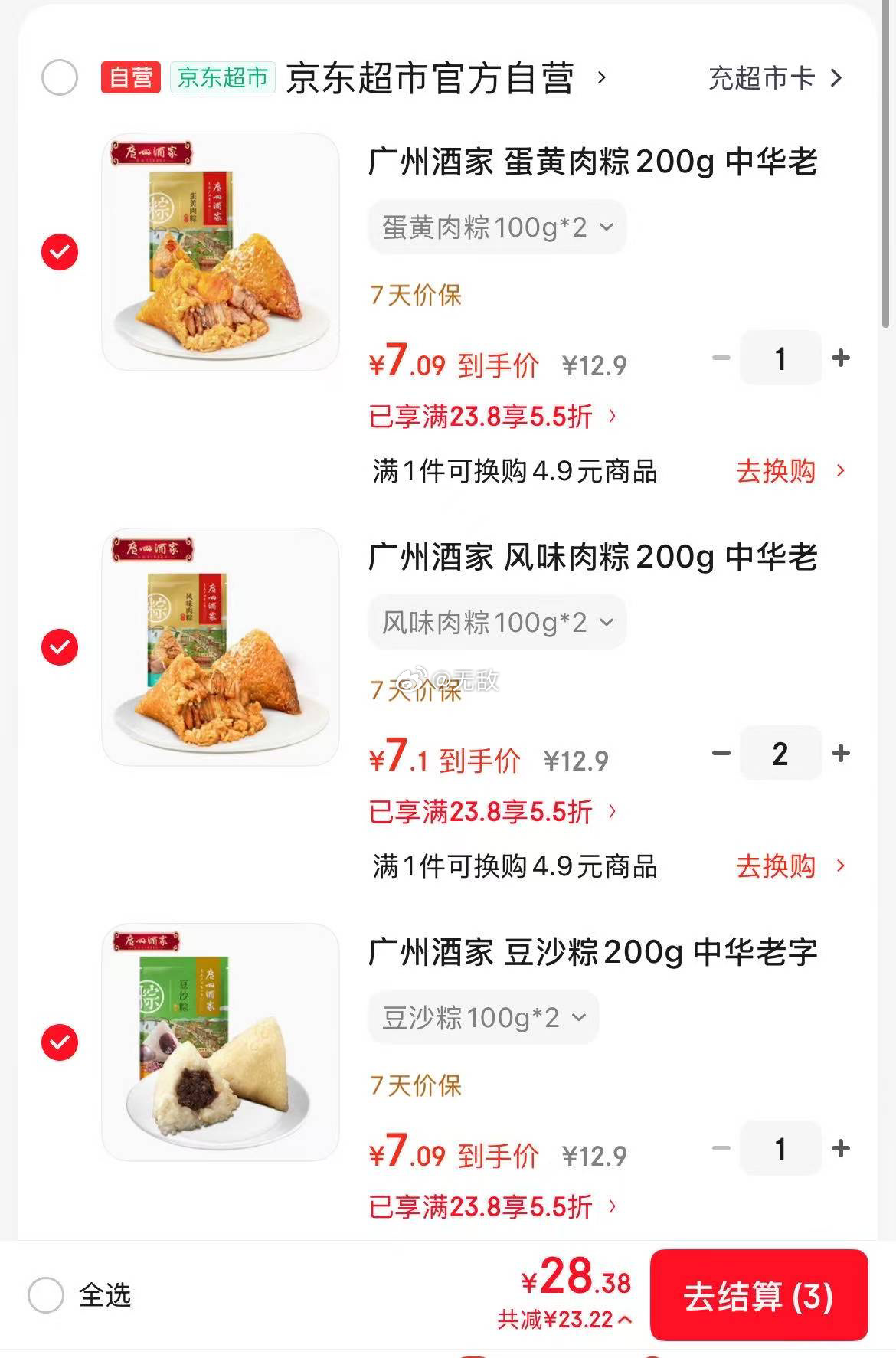Toggle the 全选 checkbox
The image size is (896, 1358).
click(x=46, y=1295)
